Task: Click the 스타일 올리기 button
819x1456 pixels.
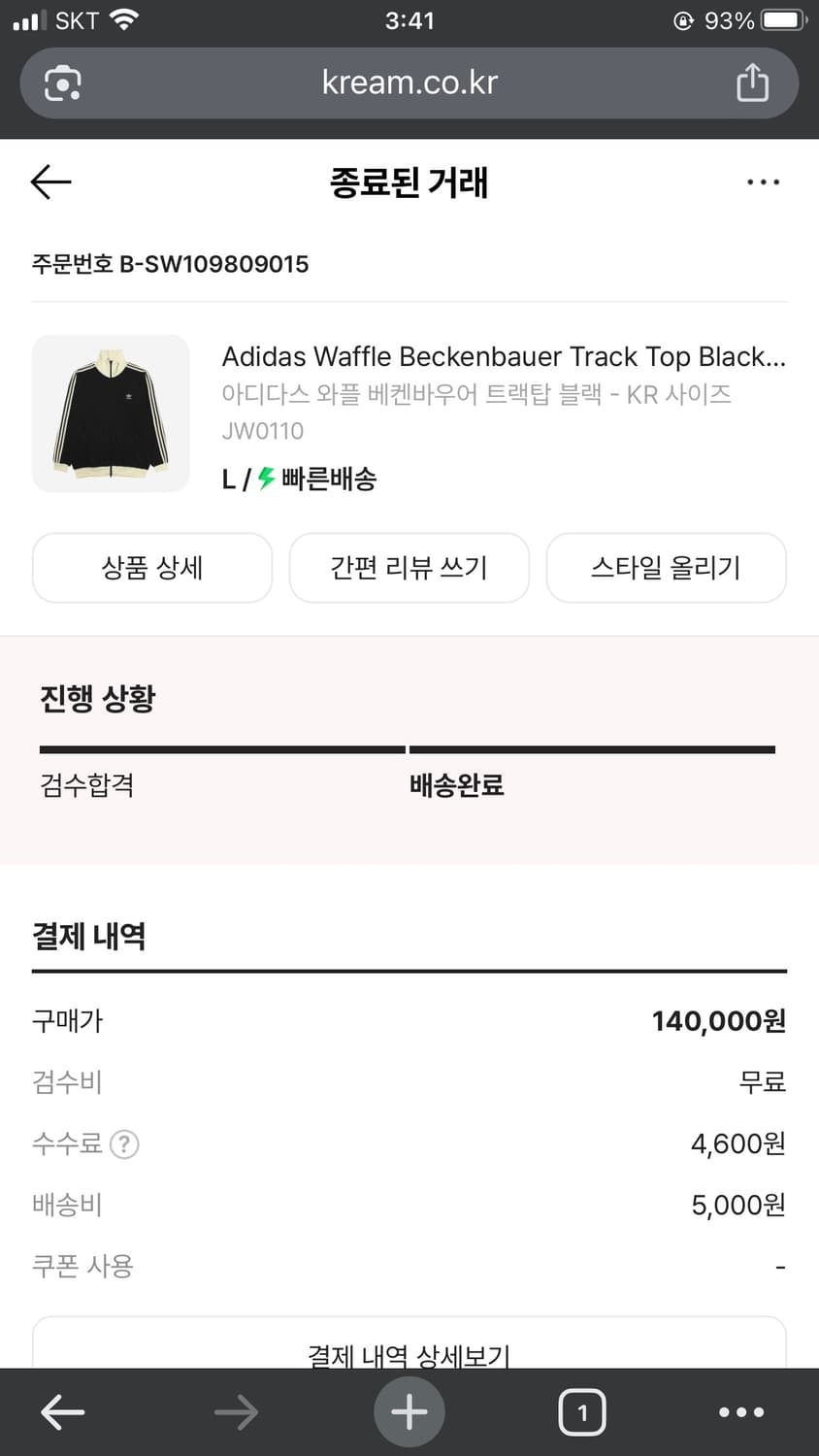Action: 666,568
